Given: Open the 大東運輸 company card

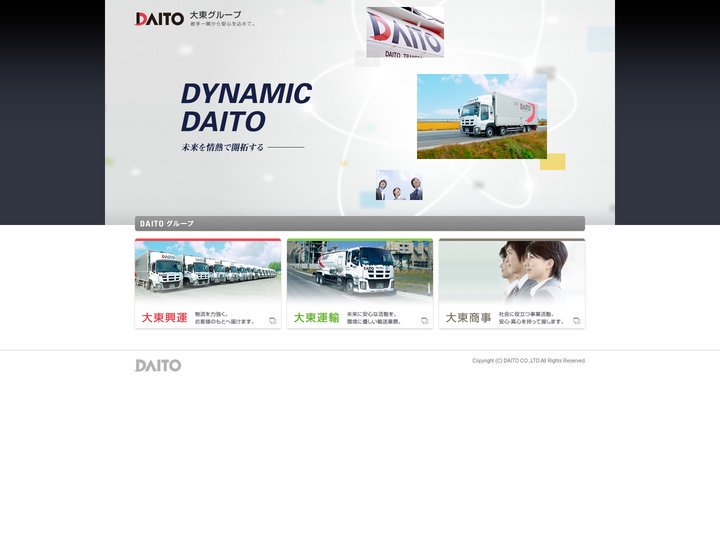Looking at the screenshot, I should (360, 284).
